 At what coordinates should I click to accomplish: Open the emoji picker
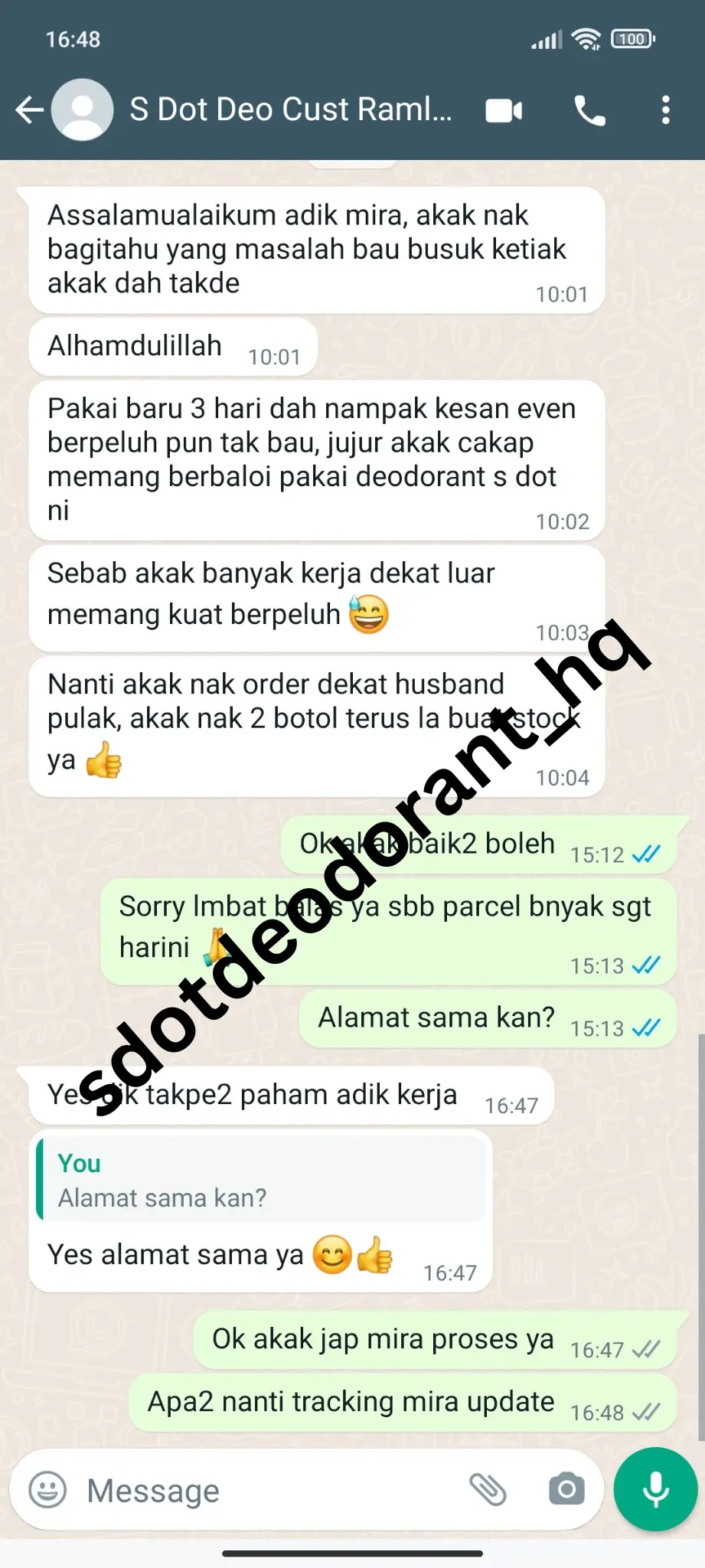[47, 1490]
